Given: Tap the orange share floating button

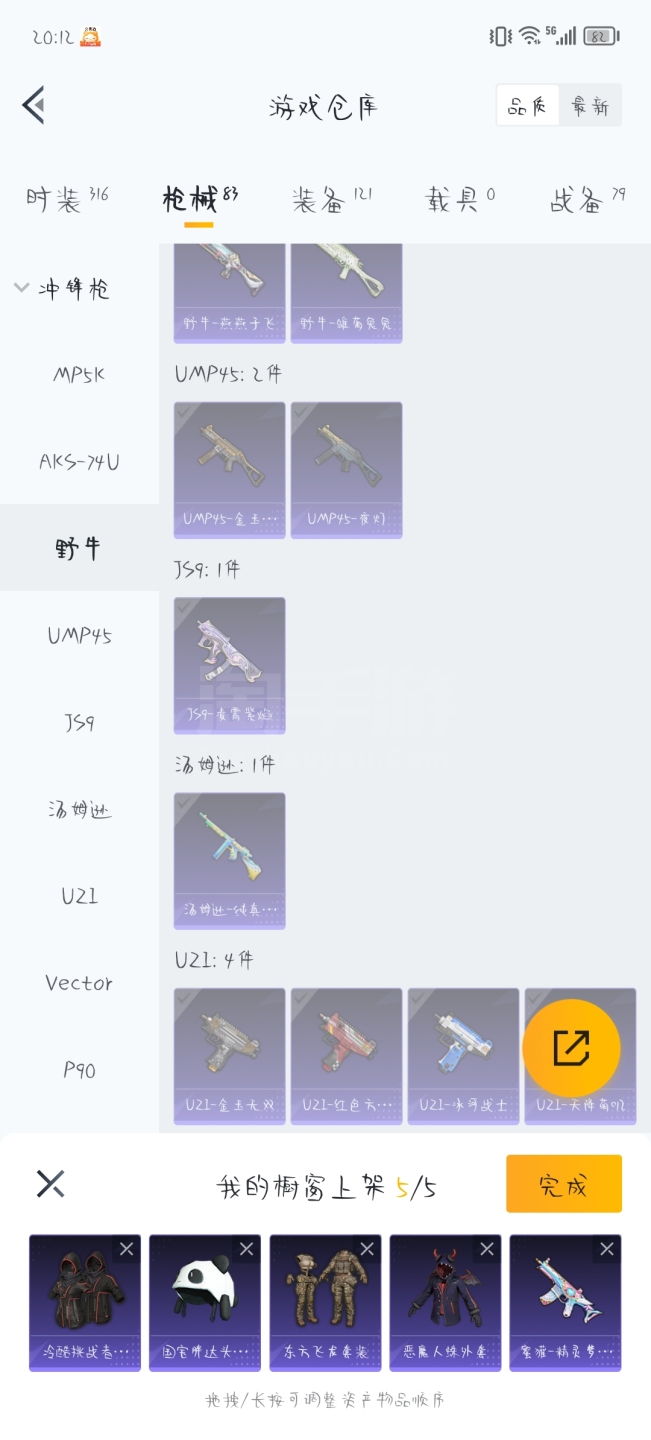Looking at the screenshot, I should click(571, 1048).
